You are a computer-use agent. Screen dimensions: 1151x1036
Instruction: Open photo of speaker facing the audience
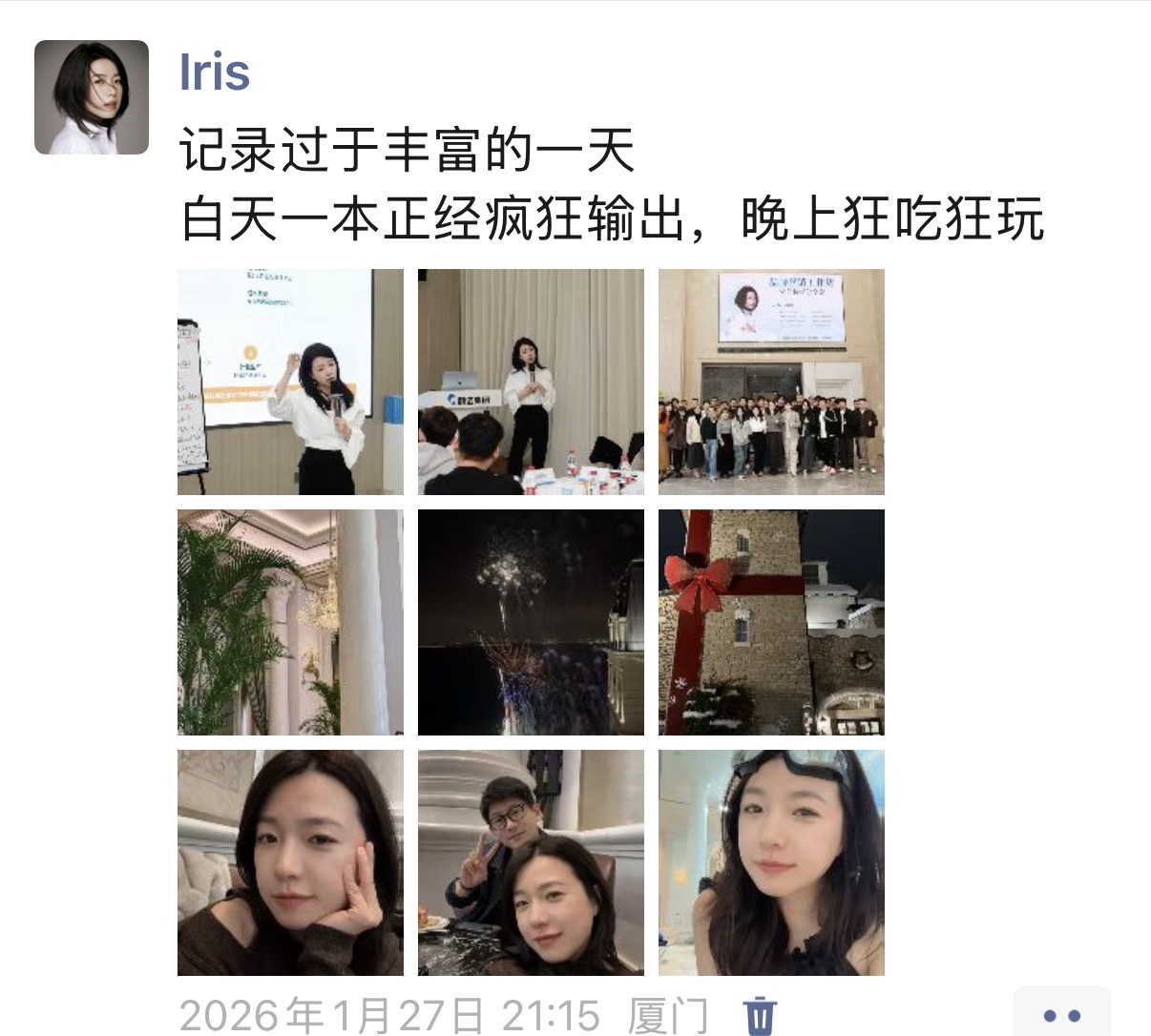click(x=531, y=382)
